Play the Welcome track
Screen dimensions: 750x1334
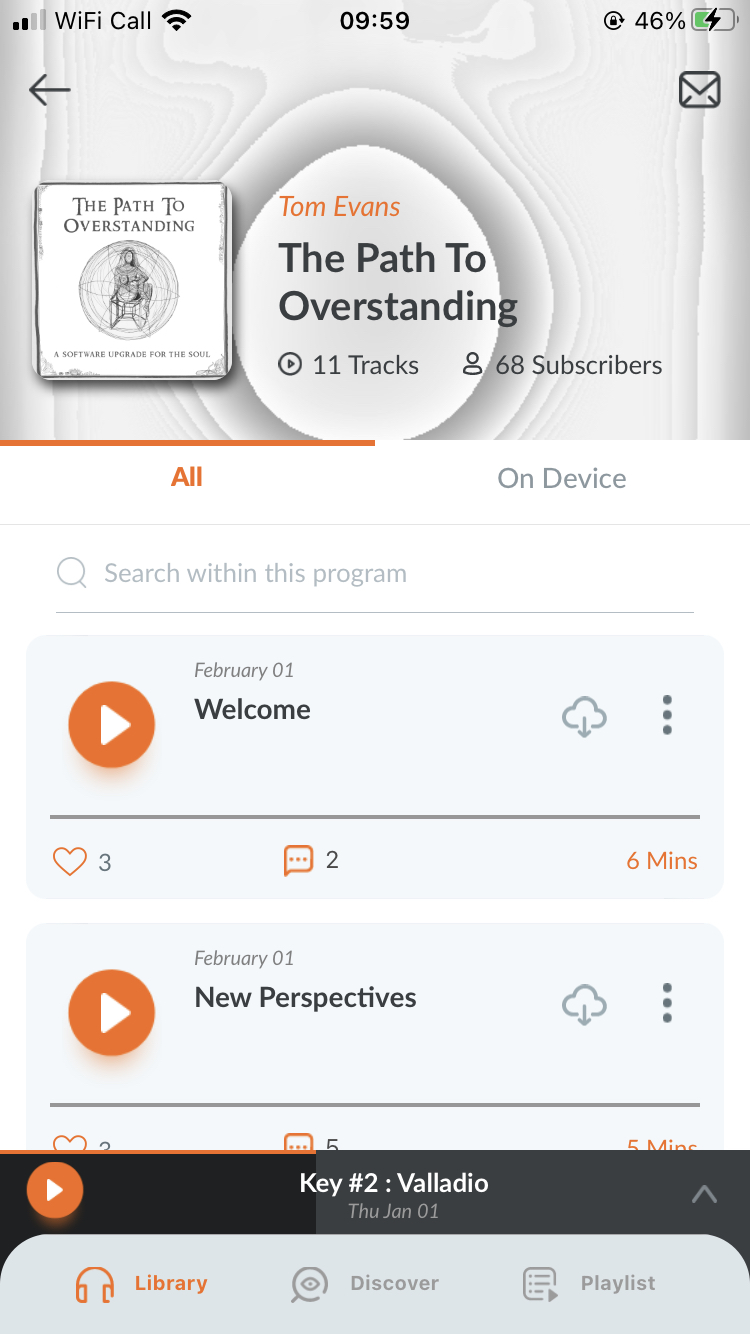tap(112, 725)
